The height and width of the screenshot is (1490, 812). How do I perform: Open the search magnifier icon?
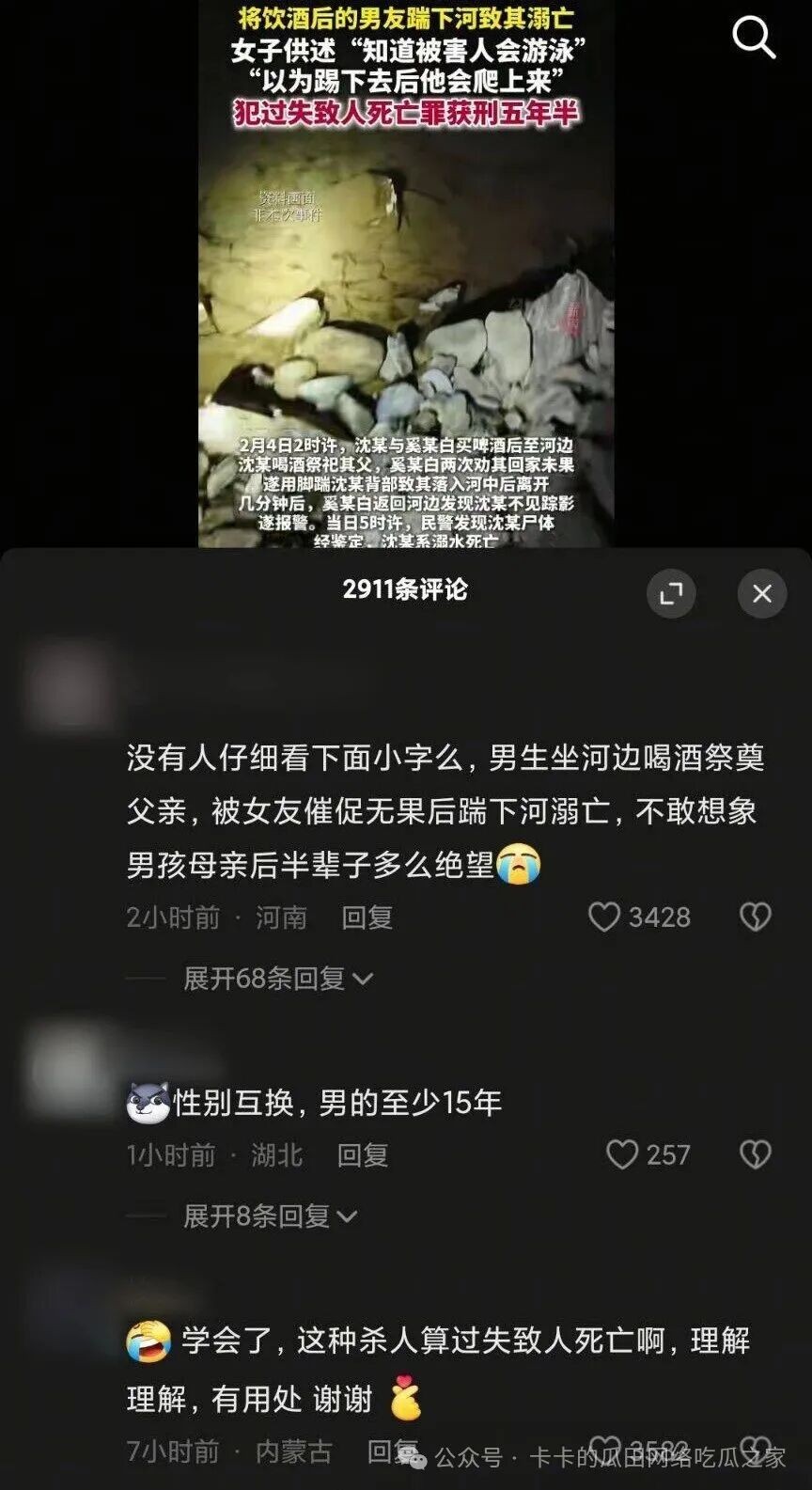753,39
